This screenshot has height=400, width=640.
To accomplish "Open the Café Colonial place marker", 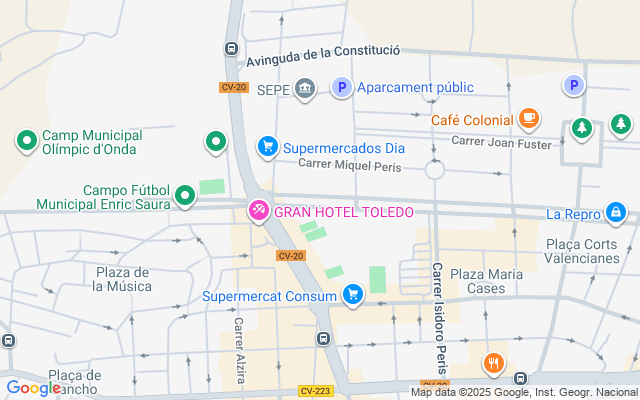I will click(529, 120).
